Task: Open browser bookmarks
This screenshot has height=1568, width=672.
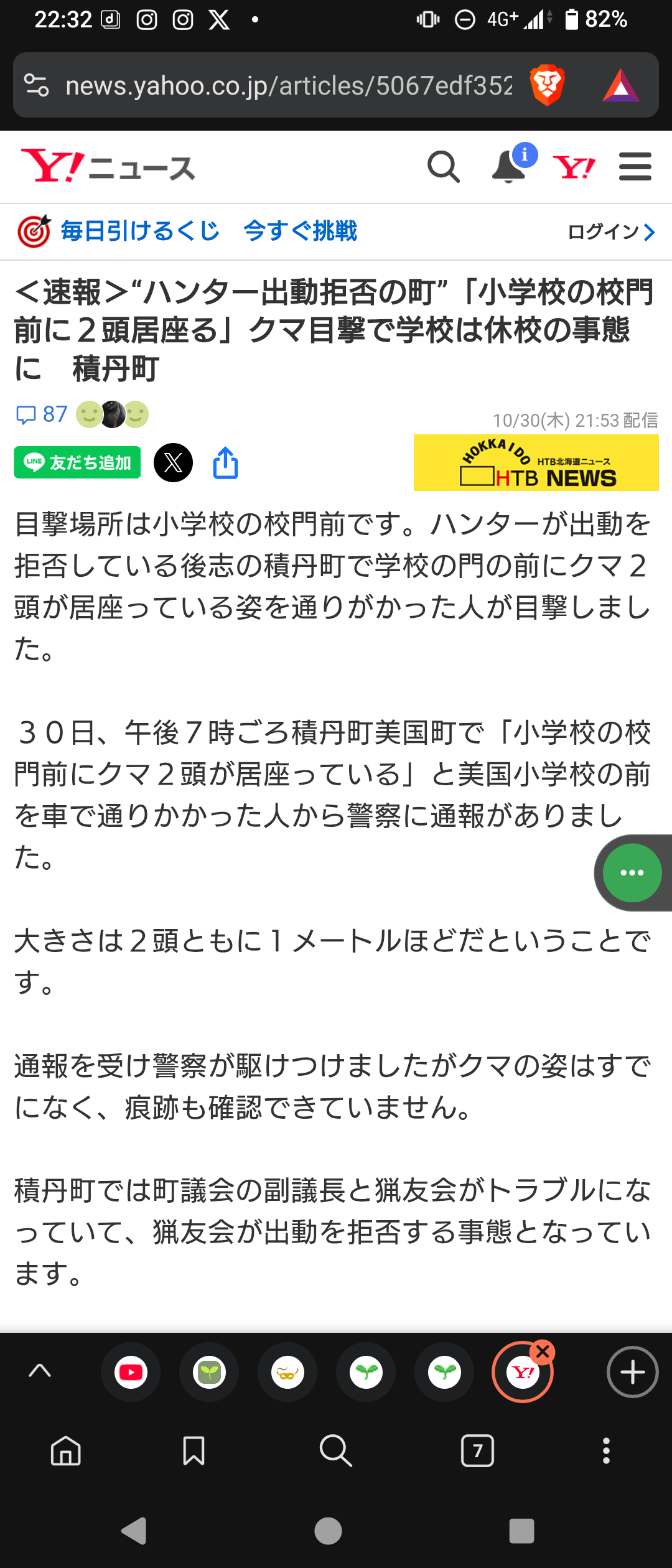Action: 194,1450
